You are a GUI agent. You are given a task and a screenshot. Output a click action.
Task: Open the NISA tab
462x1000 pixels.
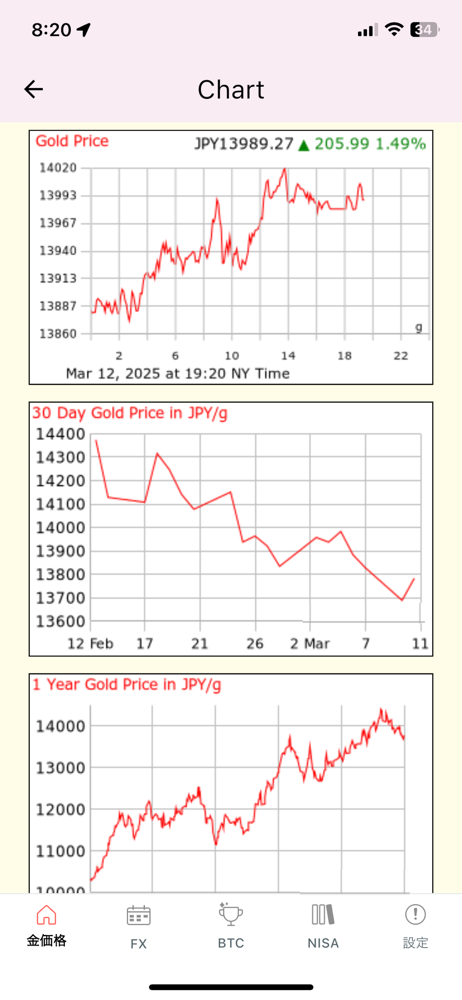pos(323,926)
